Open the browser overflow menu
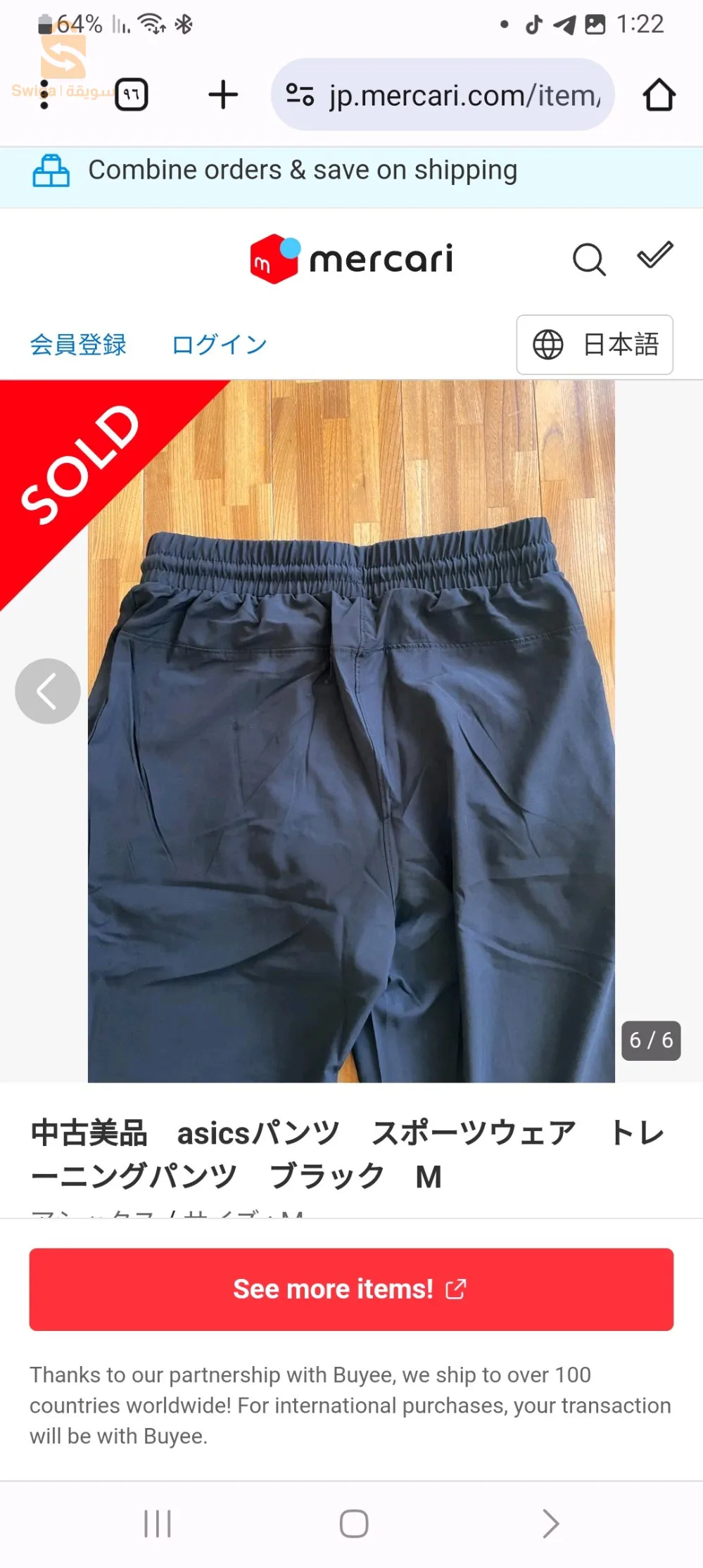703x1568 pixels. pos(44,95)
